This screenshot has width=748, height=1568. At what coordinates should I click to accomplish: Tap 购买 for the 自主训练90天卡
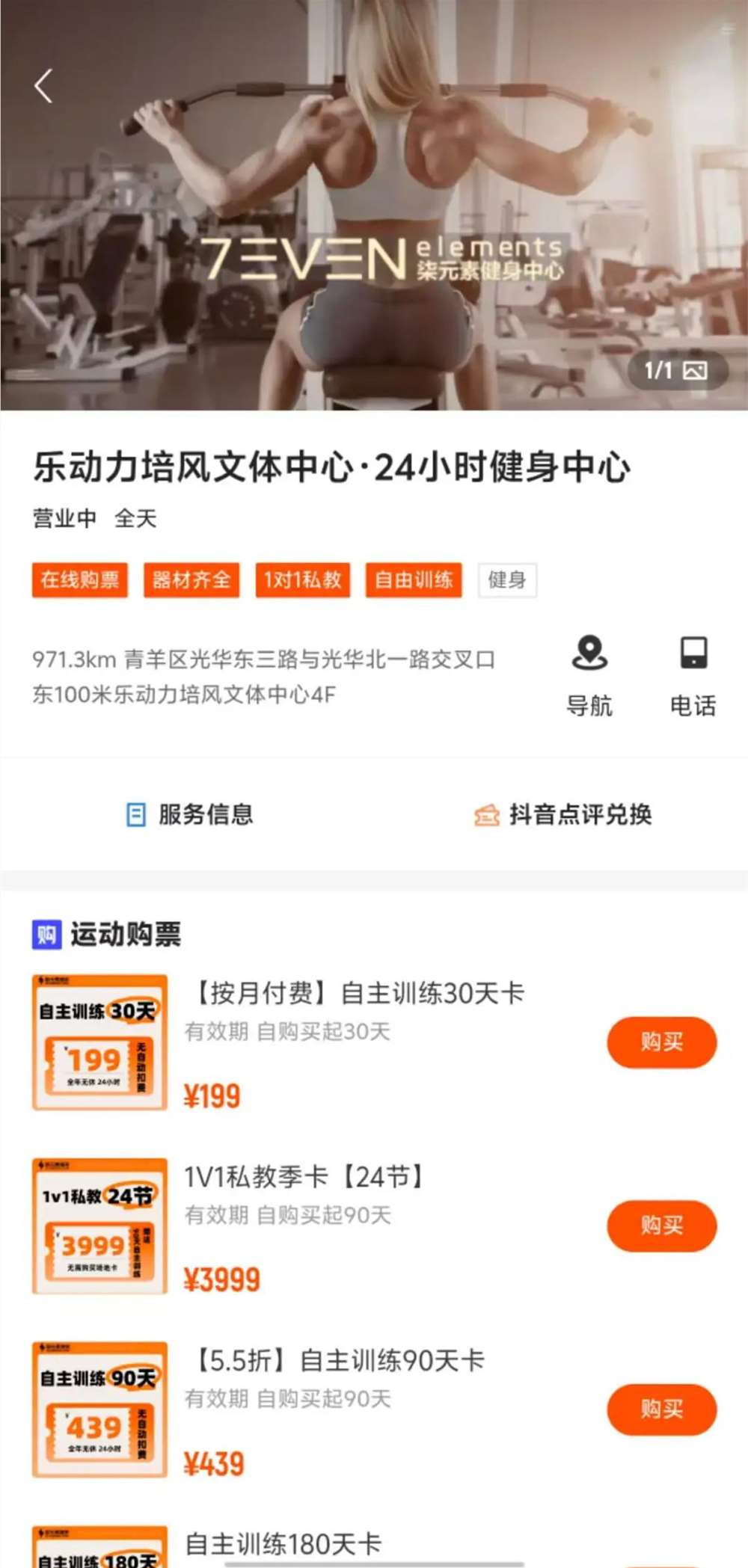(661, 1410)
